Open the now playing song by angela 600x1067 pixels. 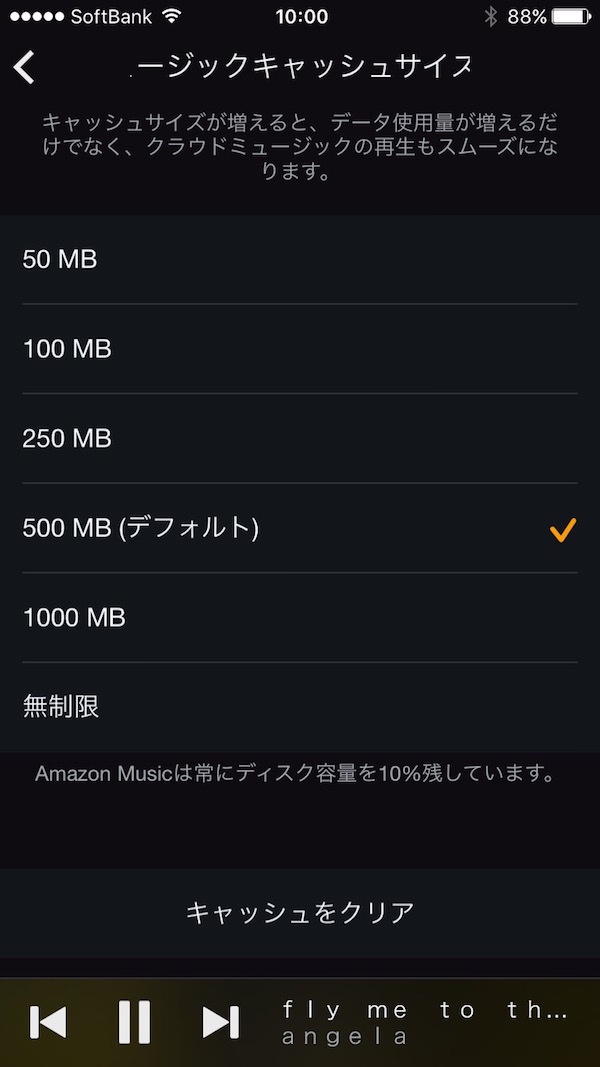tap(425, 1022)
